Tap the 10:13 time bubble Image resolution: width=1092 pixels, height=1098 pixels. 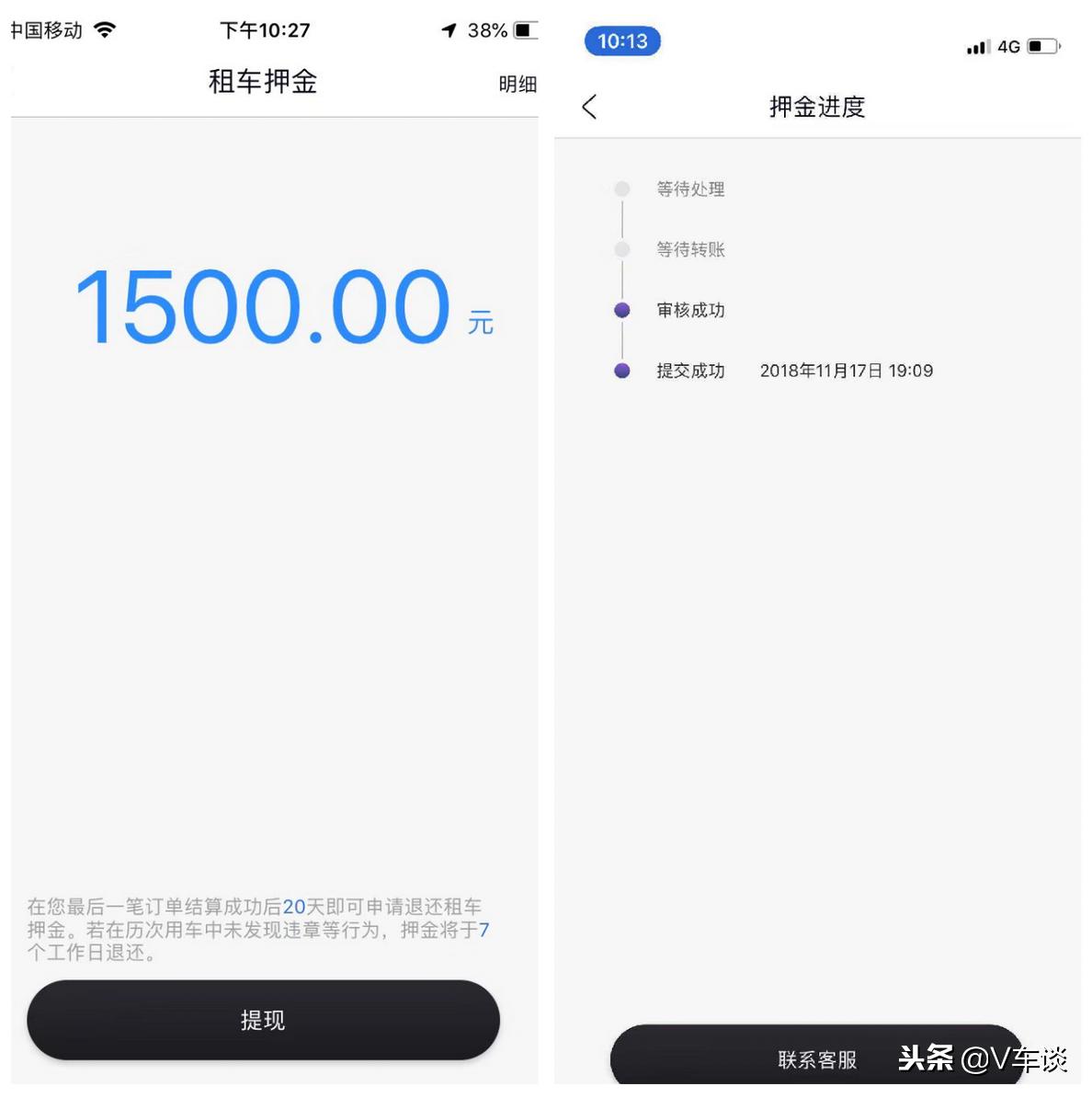pyautogui.click(x=622, y=40)
